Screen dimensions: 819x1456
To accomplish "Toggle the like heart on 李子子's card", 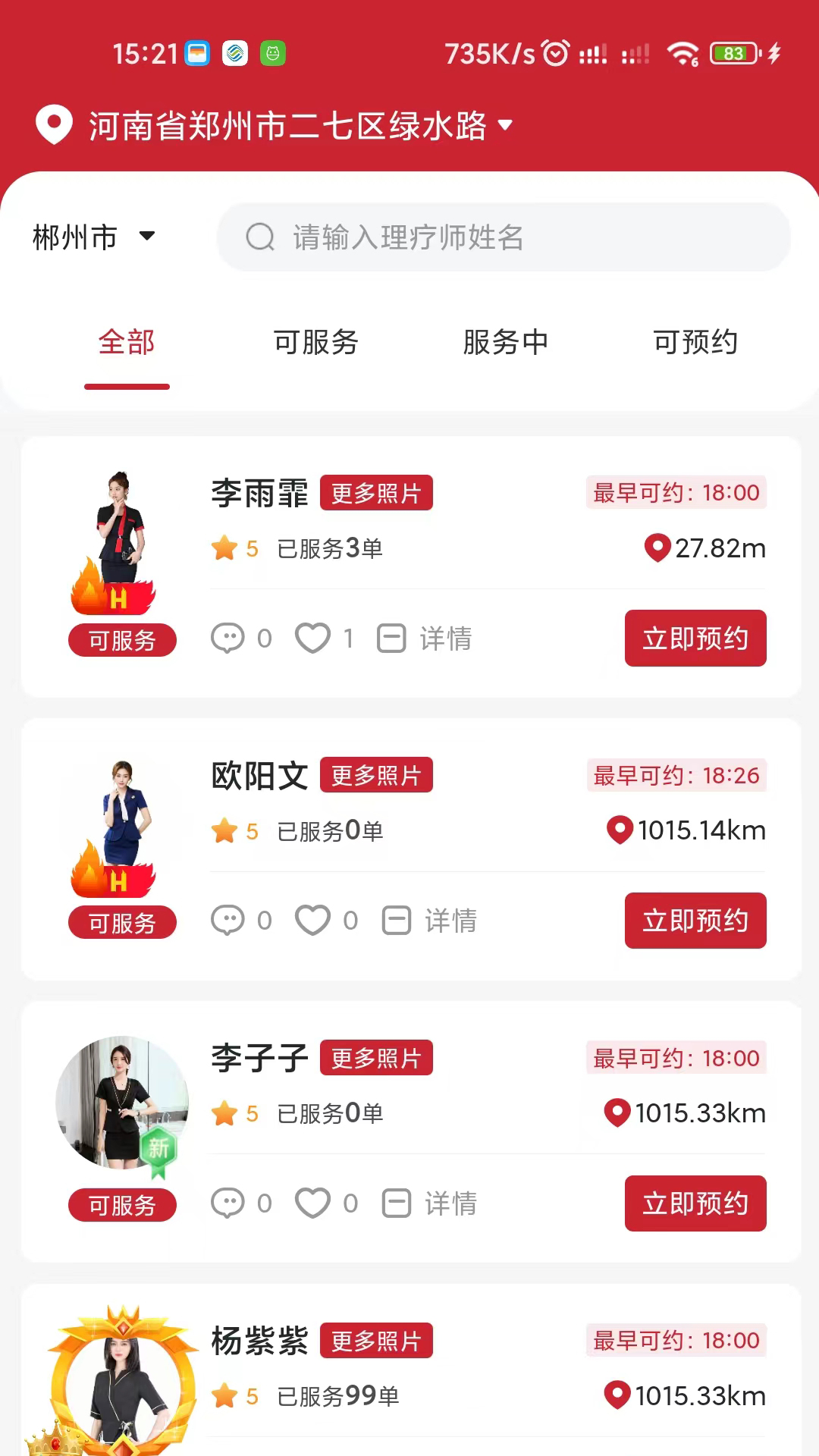I will [x=313, y=1203].
